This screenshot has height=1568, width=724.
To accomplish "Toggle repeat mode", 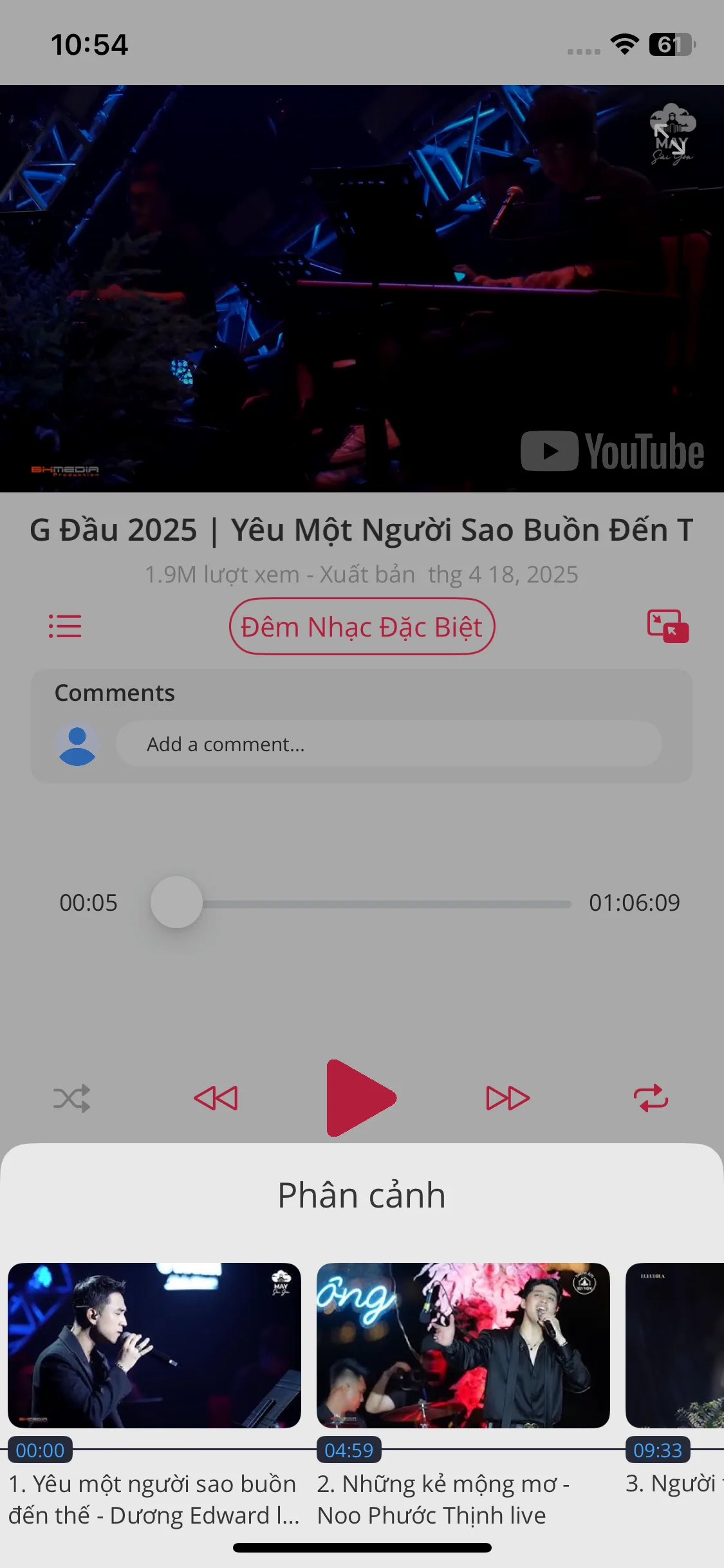I will tap(651, 1098).
